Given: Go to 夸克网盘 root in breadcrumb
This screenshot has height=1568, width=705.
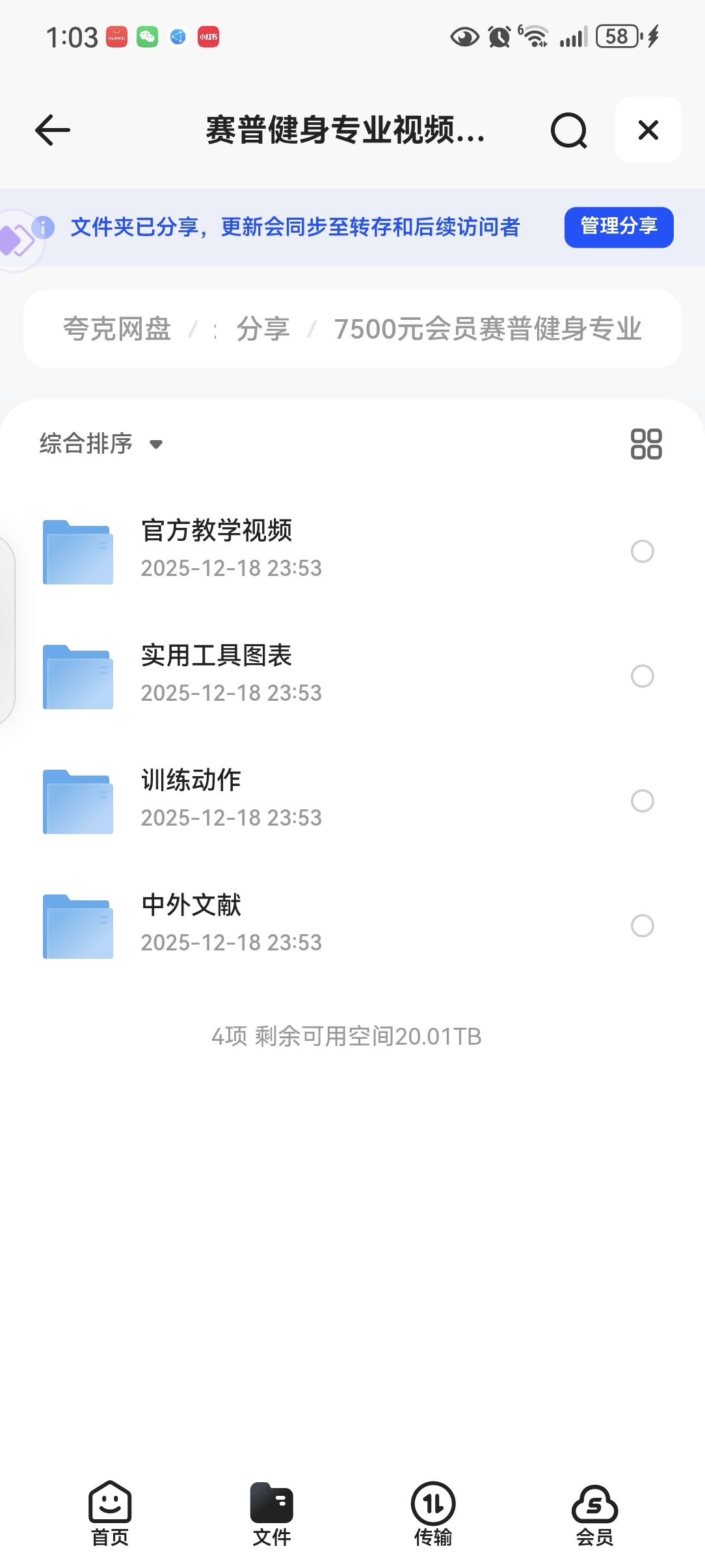Looking at the screenshot, I should pos(117,329).
